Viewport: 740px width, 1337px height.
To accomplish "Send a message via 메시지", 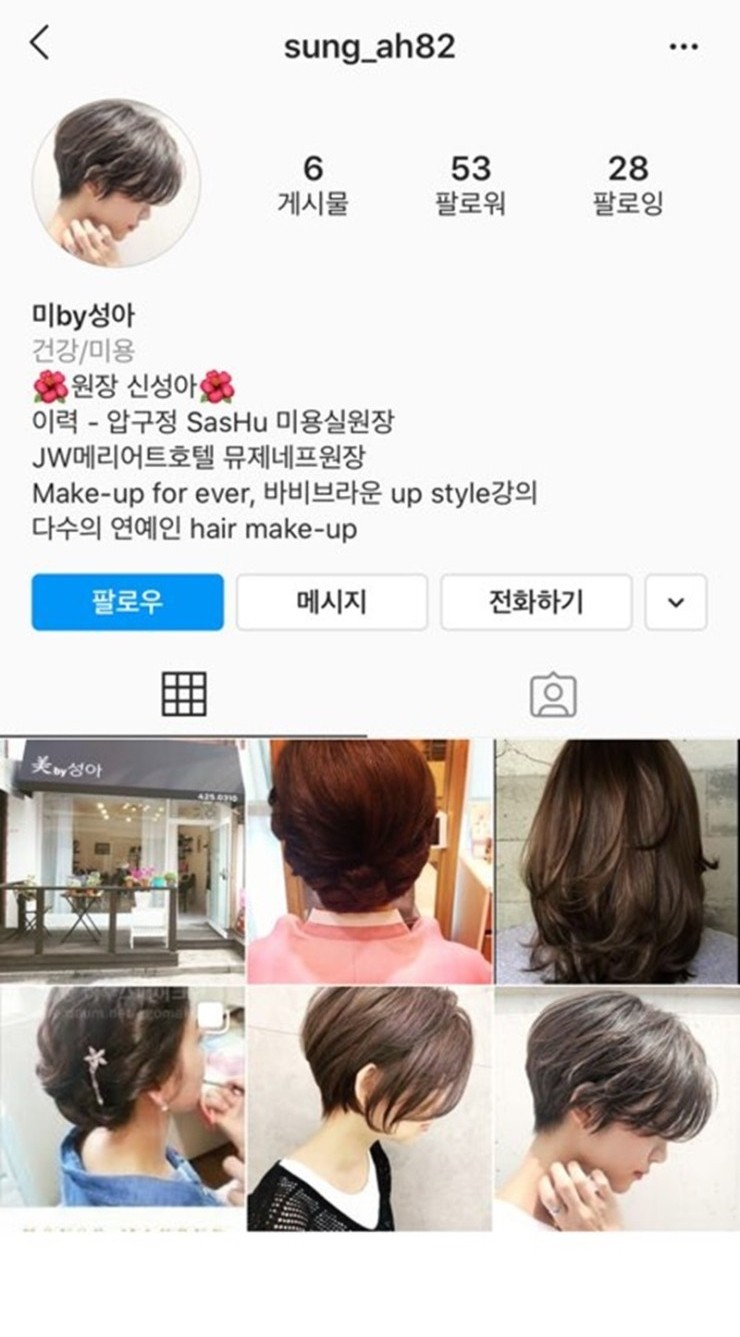I will click(x=332, y=602).
